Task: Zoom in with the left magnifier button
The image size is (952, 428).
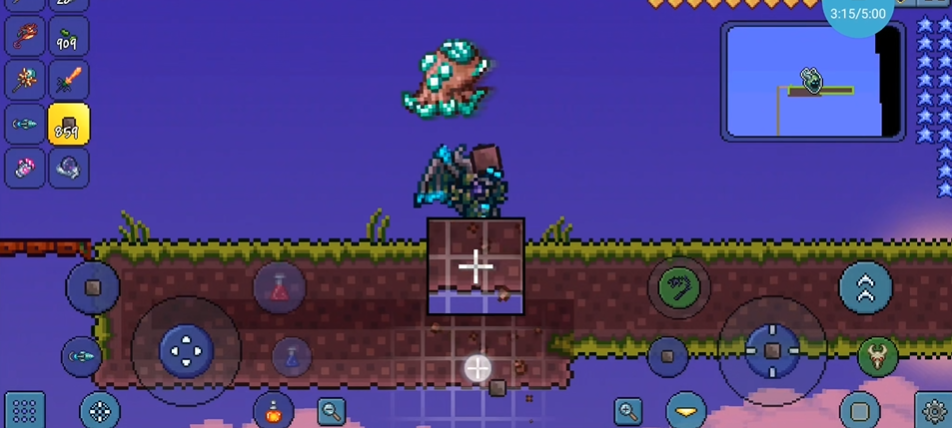Action: point(331,410)
